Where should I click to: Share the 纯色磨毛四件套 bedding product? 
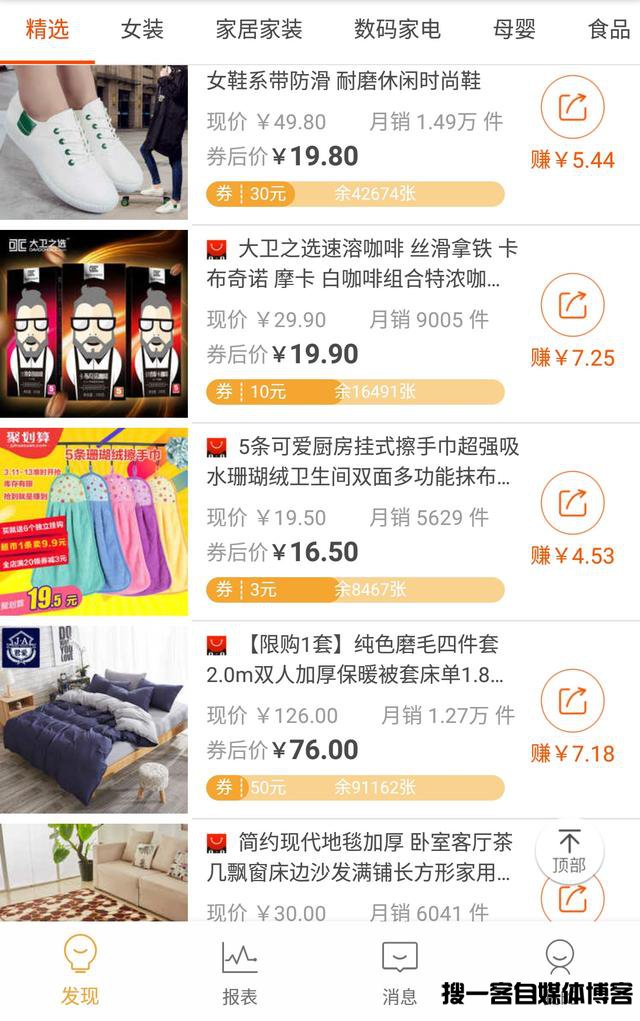pyautogui.click(x=572, y=701)
